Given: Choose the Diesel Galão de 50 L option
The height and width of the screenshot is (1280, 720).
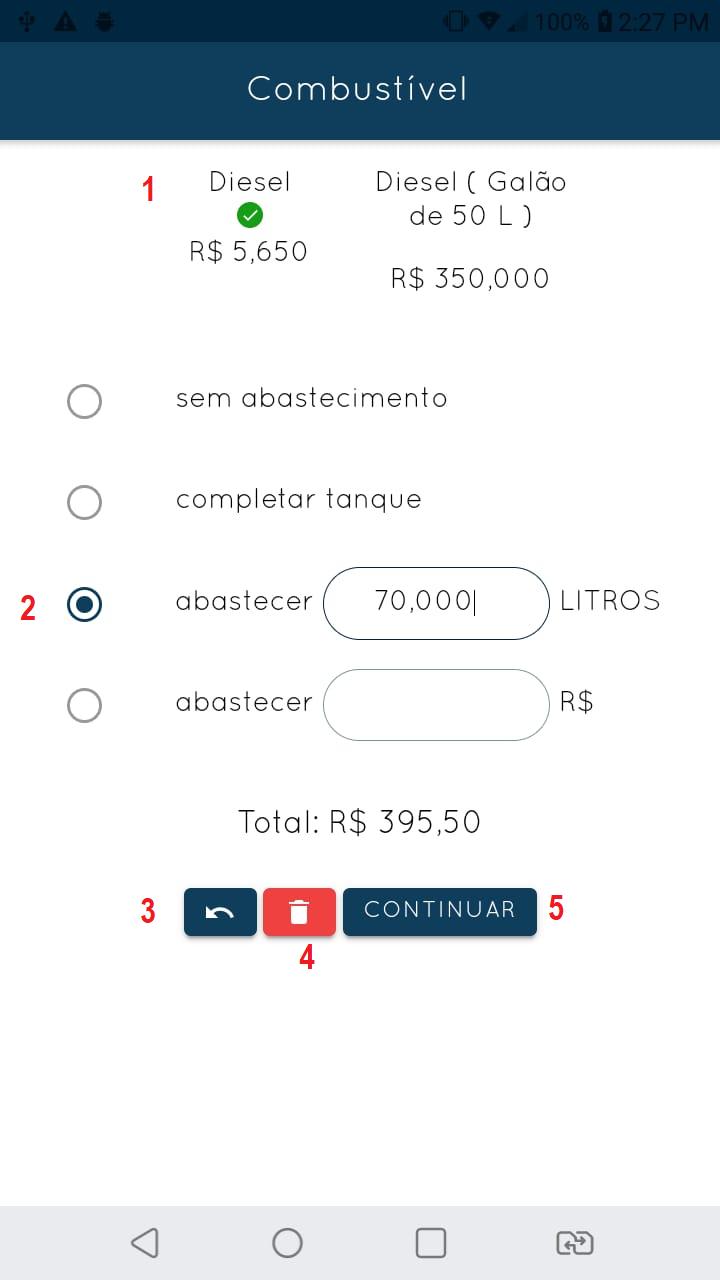Looking at the screenshot, I should click(x=470, y=198).
